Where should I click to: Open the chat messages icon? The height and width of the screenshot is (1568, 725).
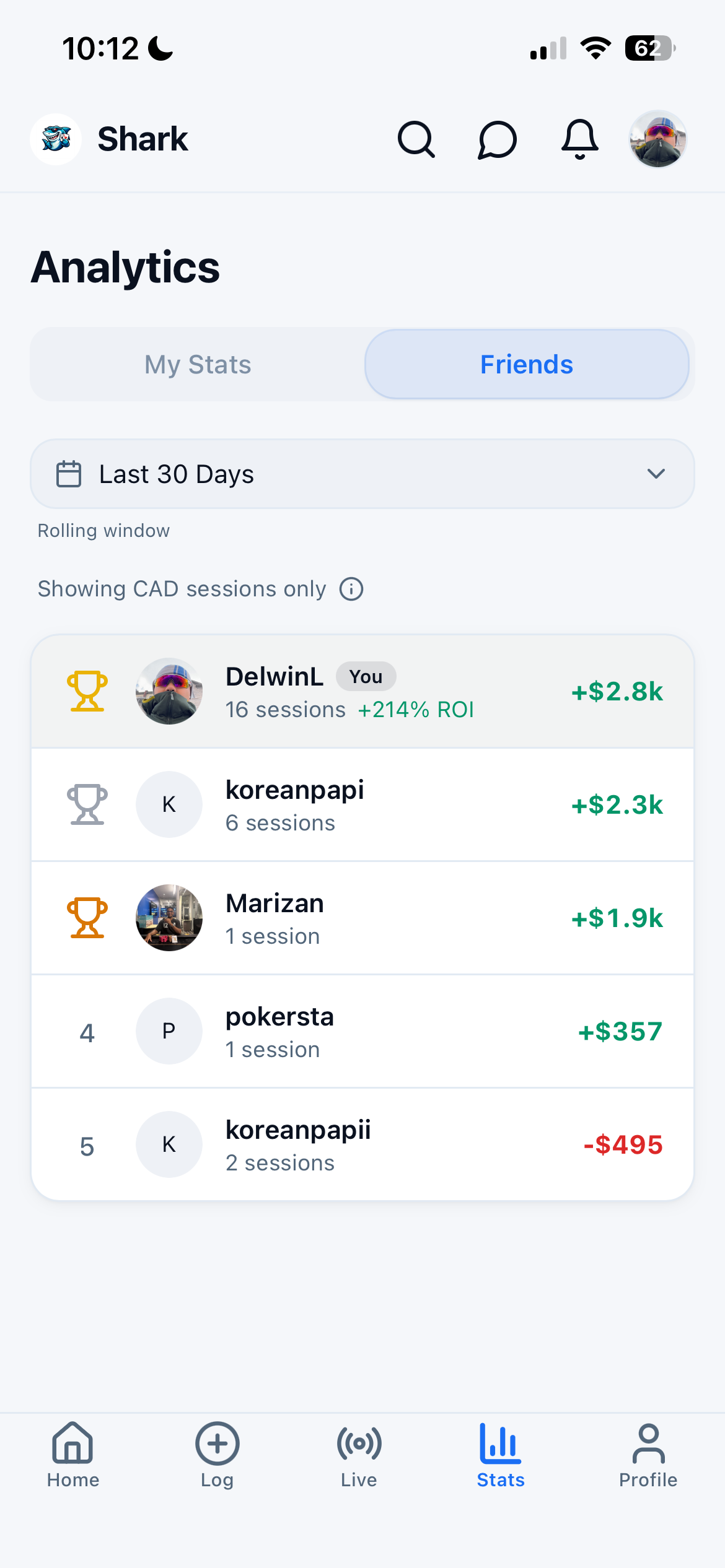click(x=497, y=139)
